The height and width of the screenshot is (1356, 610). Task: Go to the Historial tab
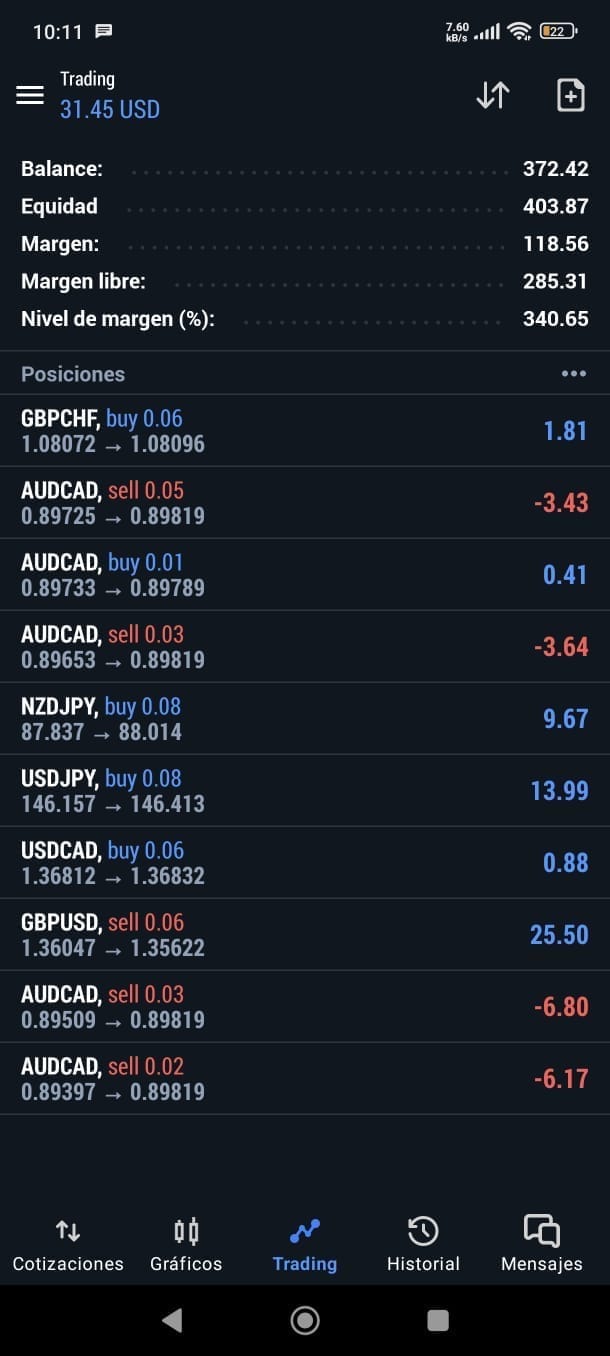coord(423,1245)
